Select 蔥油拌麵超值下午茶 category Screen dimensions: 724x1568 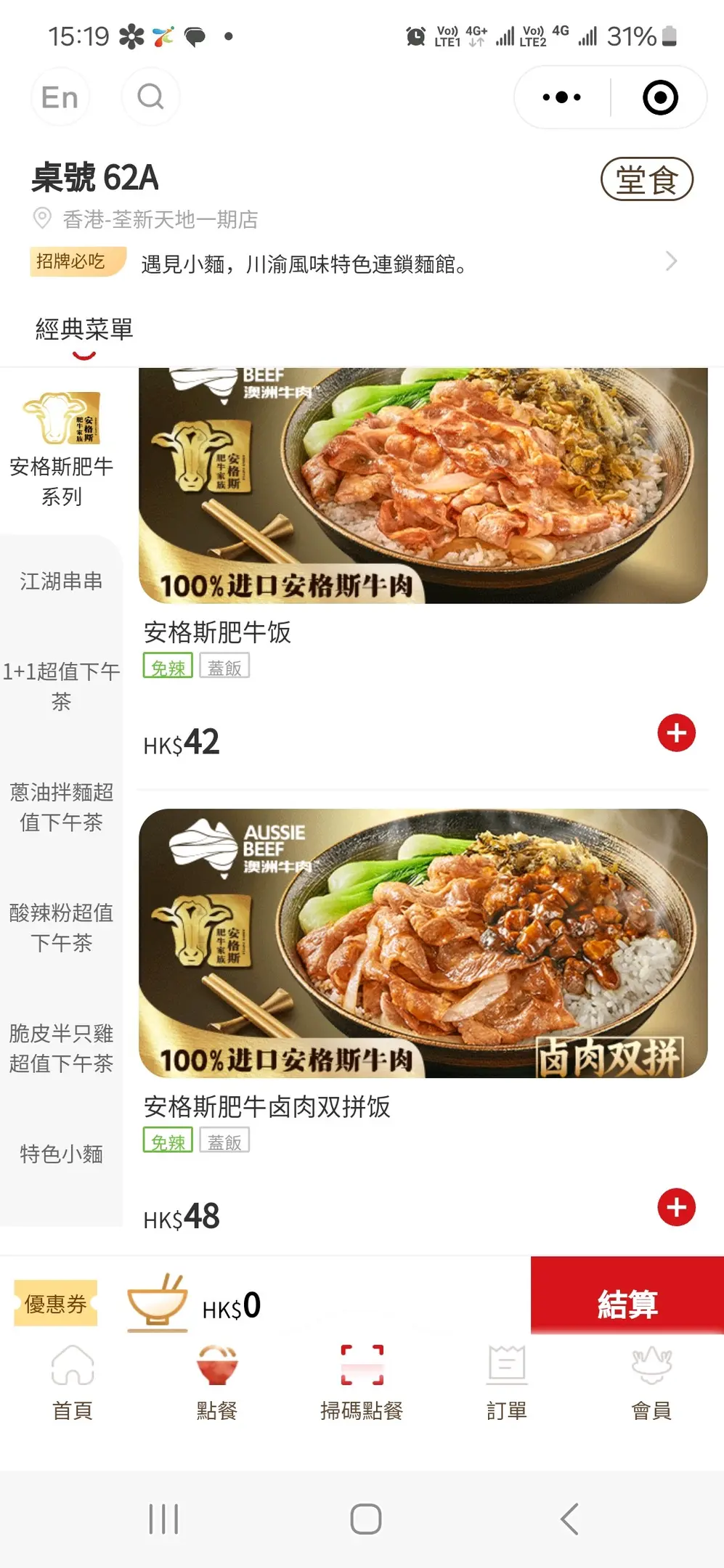tap(61, 807)
